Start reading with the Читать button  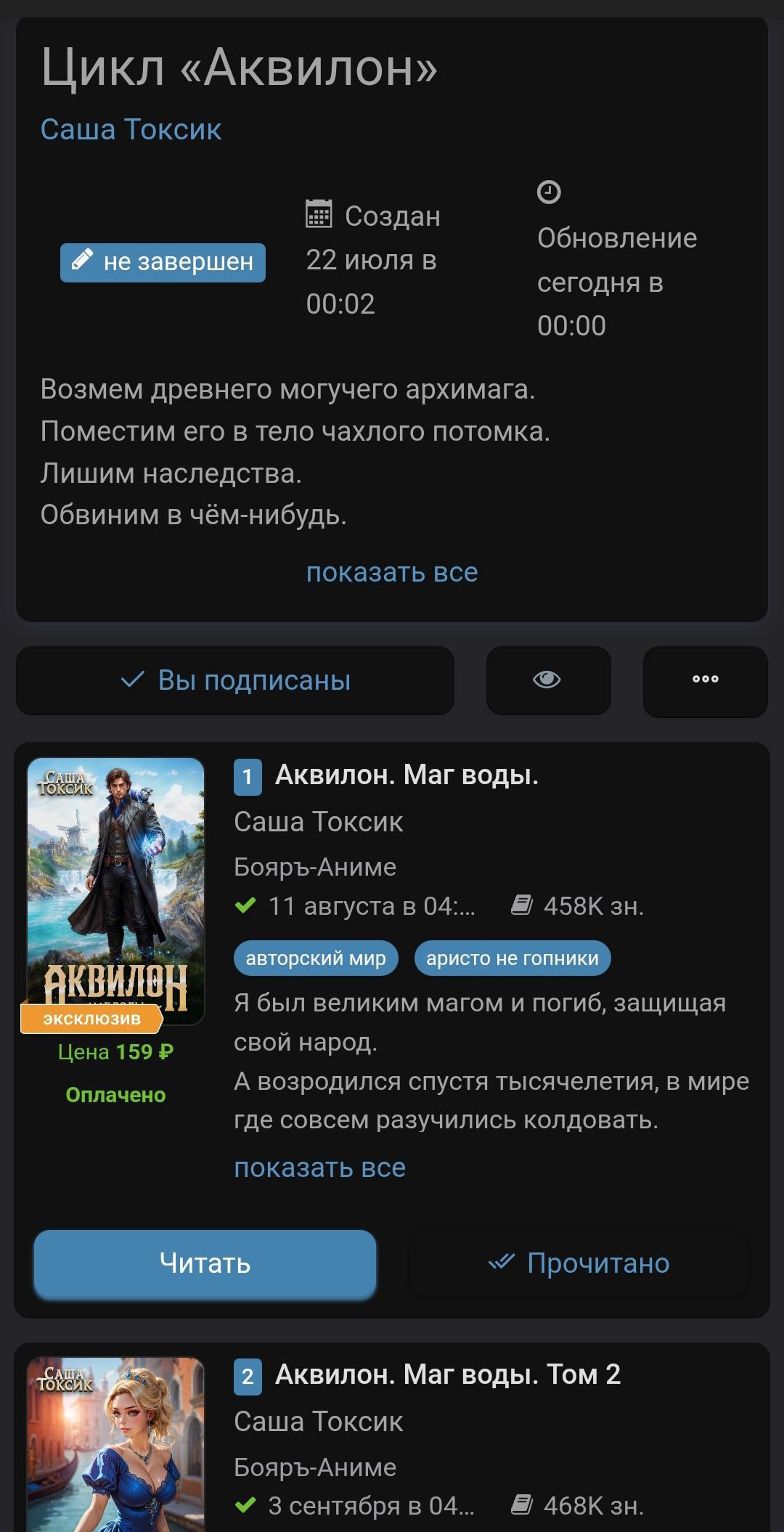pyautogui.click(x=205, y=1263)
